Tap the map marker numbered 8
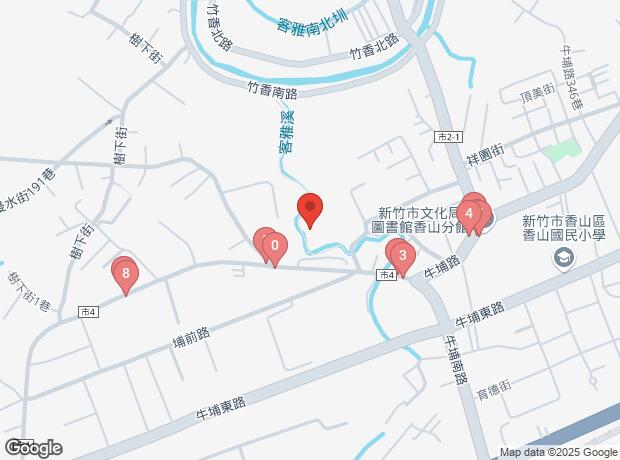The image size is (620, 460). (125, 273)
